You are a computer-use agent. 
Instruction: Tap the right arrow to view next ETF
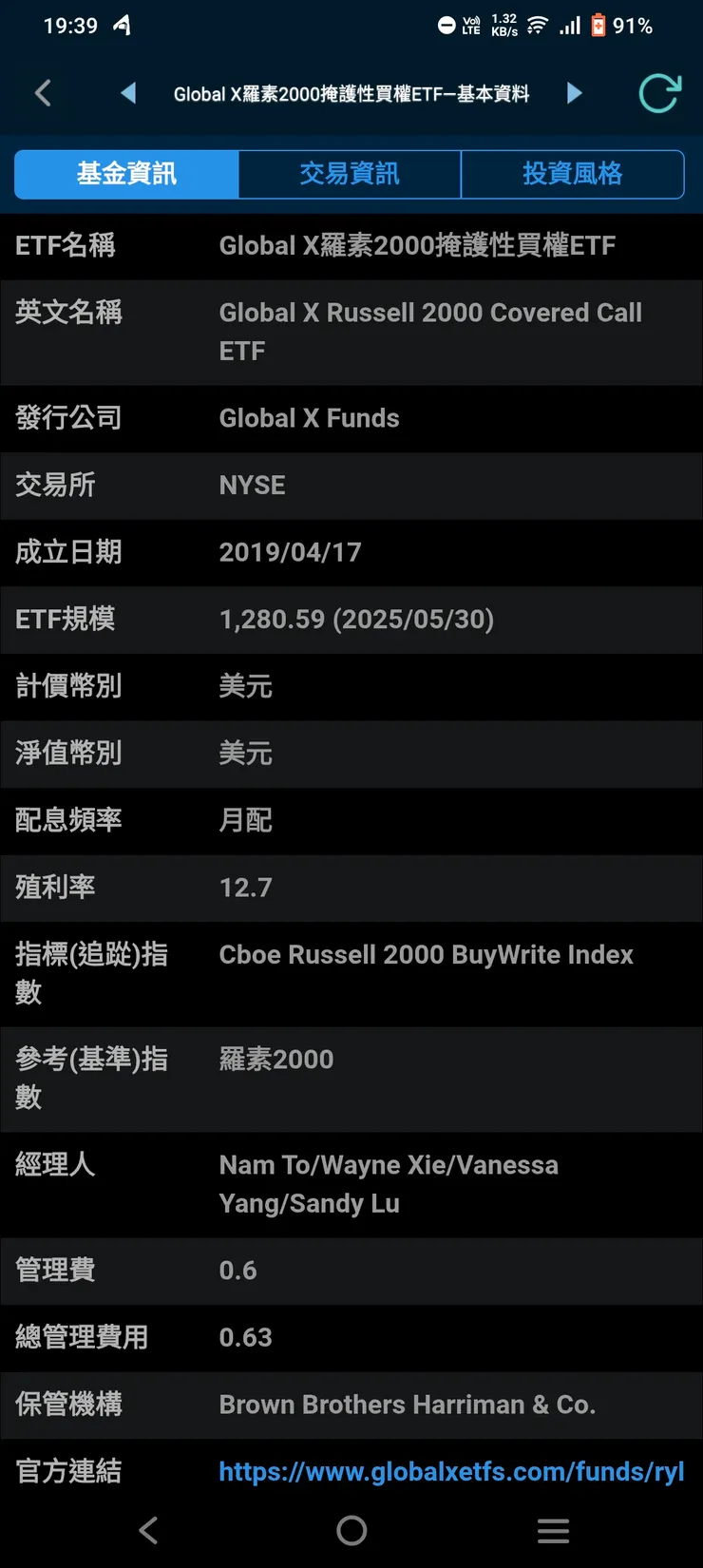pos(574,93)
